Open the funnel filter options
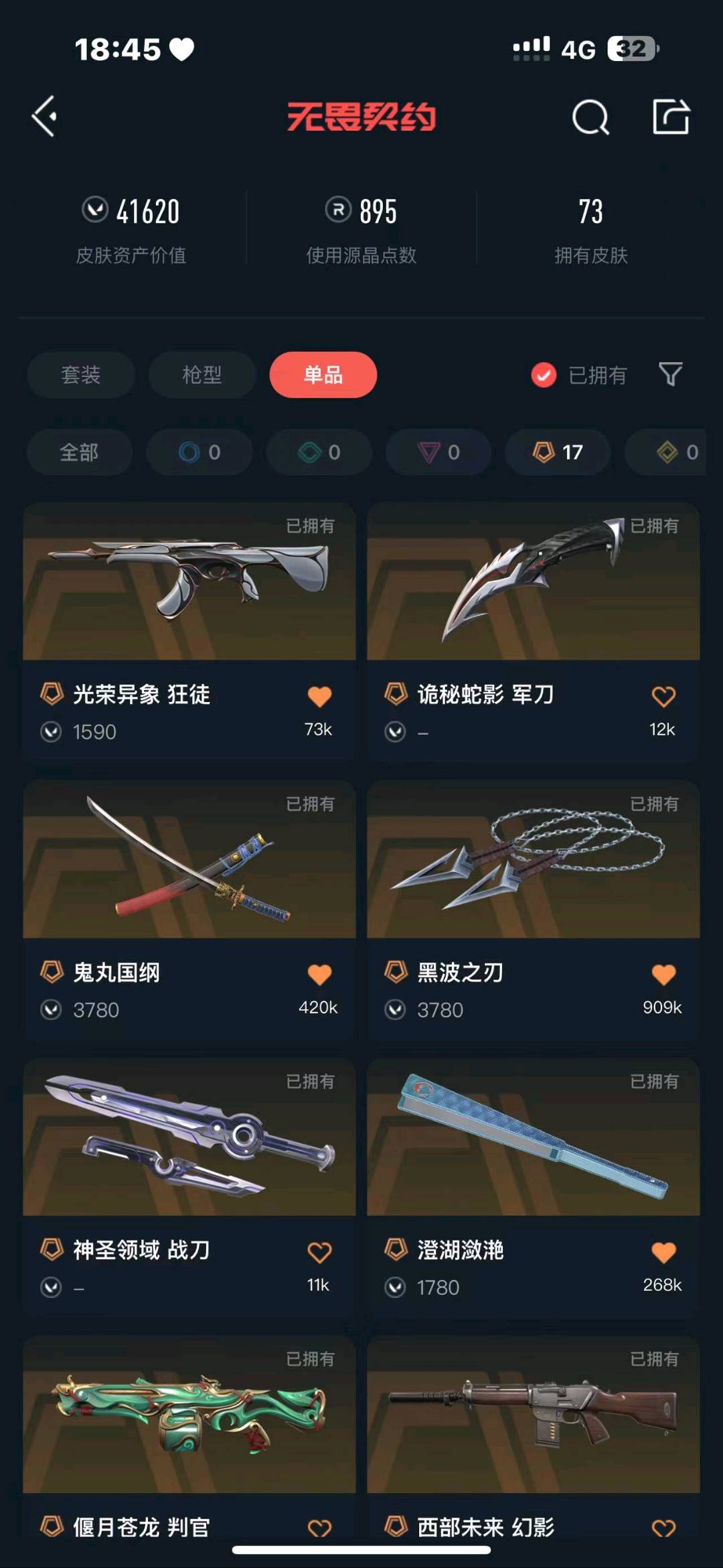The image size is (723, 1568). [670, 374]
